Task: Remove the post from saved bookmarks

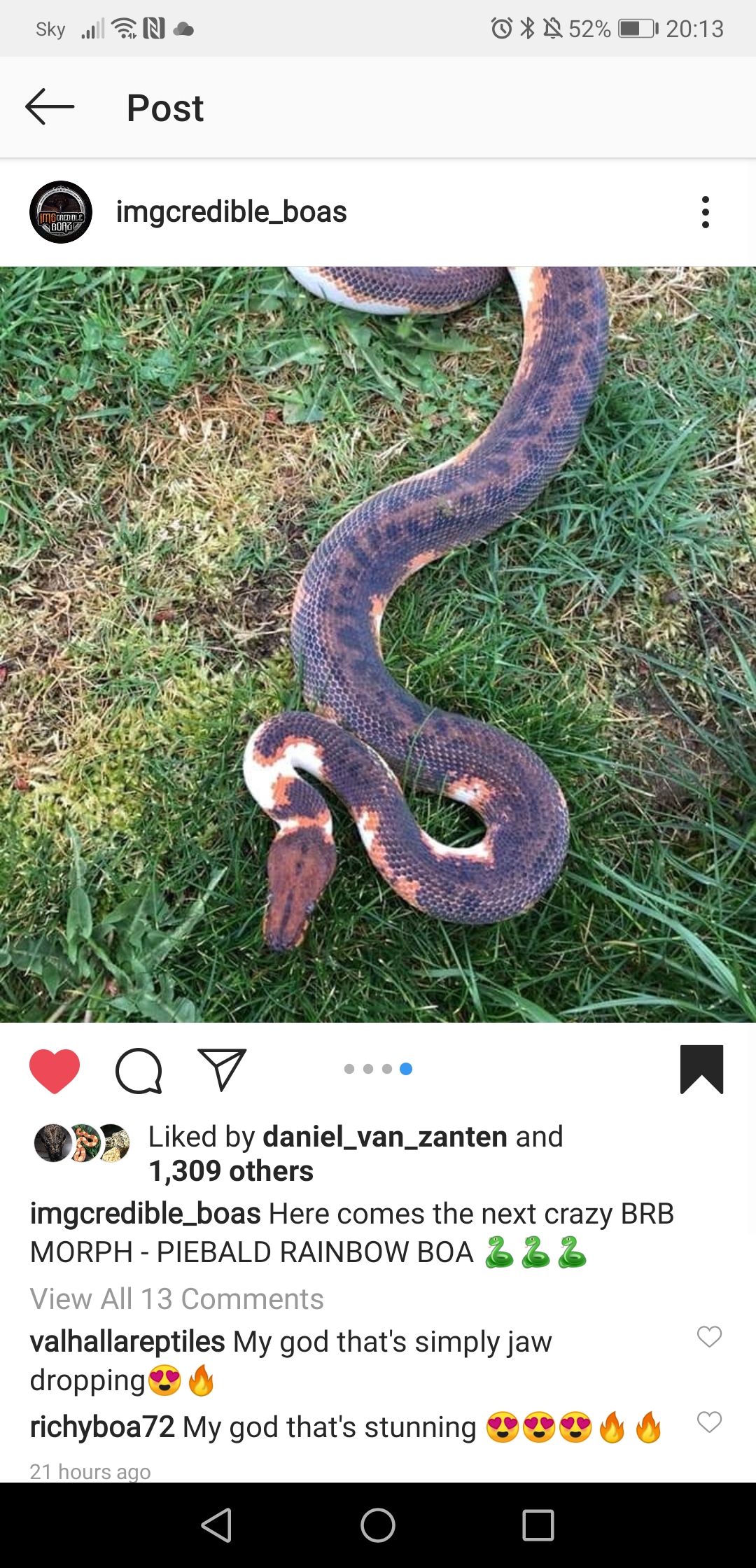Action: click(x=701, y=1069)
